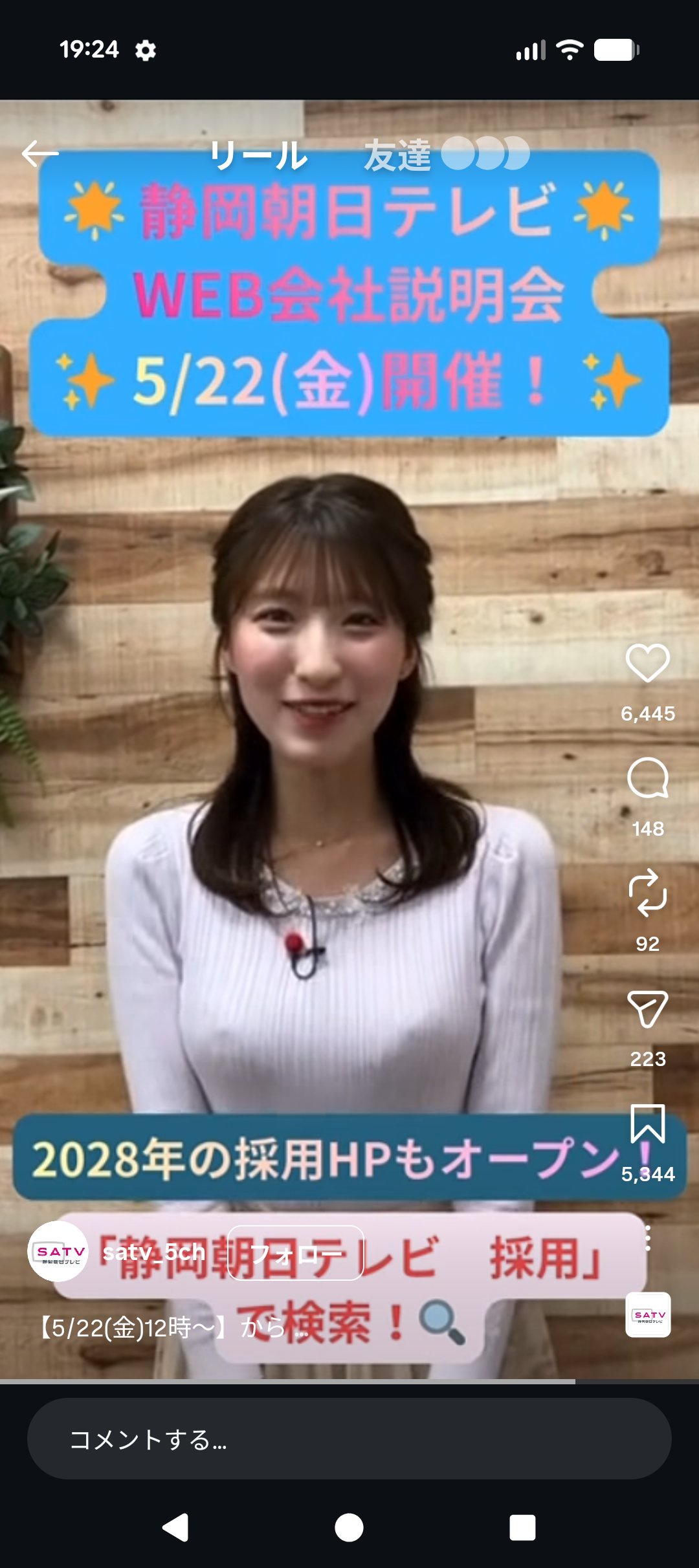Open the three-dot overflow menu
Image resolution: width=699 pixels, height=1568 pixels.
click(647, 1239)
